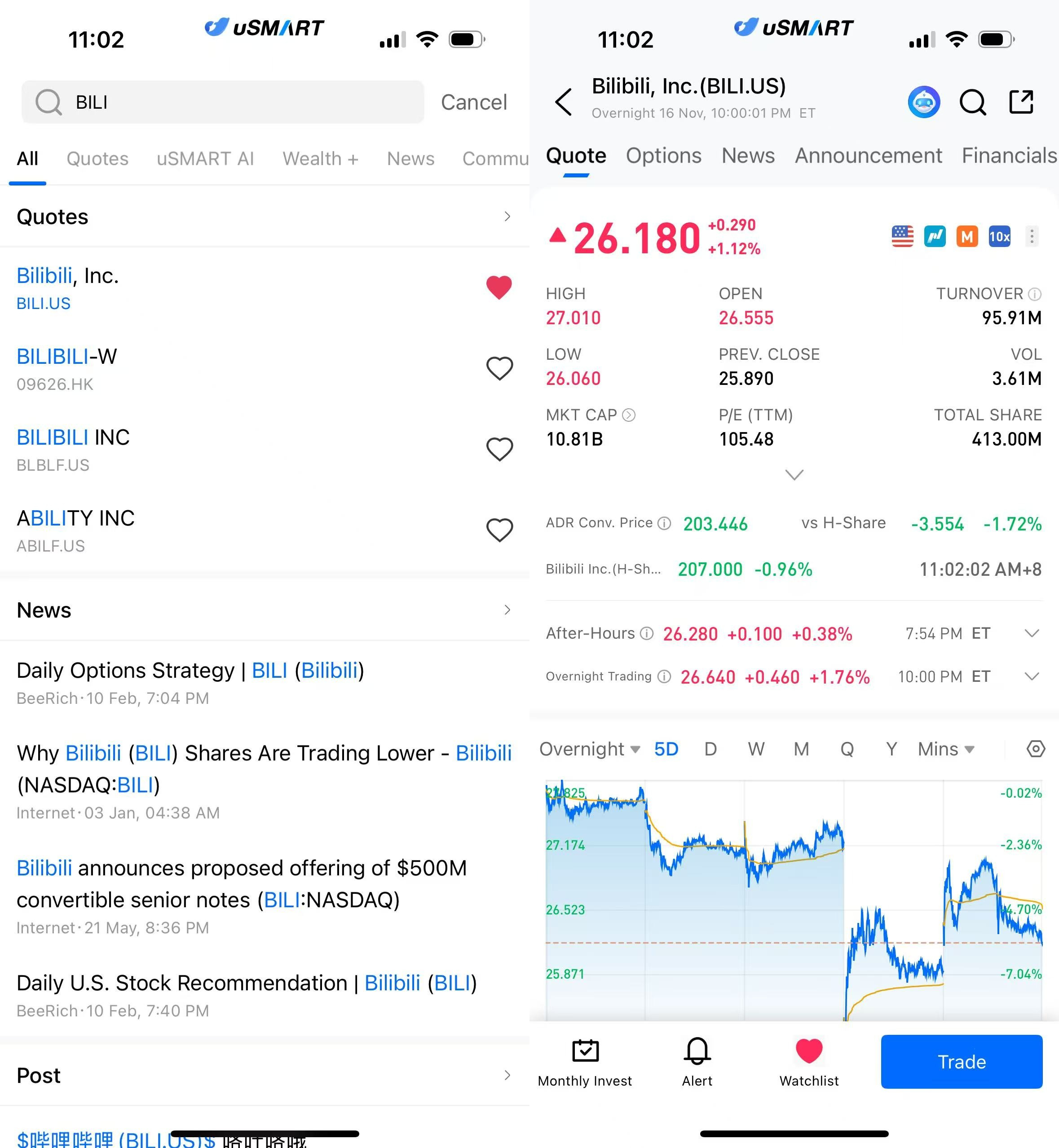Add BILIBILI-W 09626.HK to favorites
1059x1148 pixels.
(x=499, y=369)
